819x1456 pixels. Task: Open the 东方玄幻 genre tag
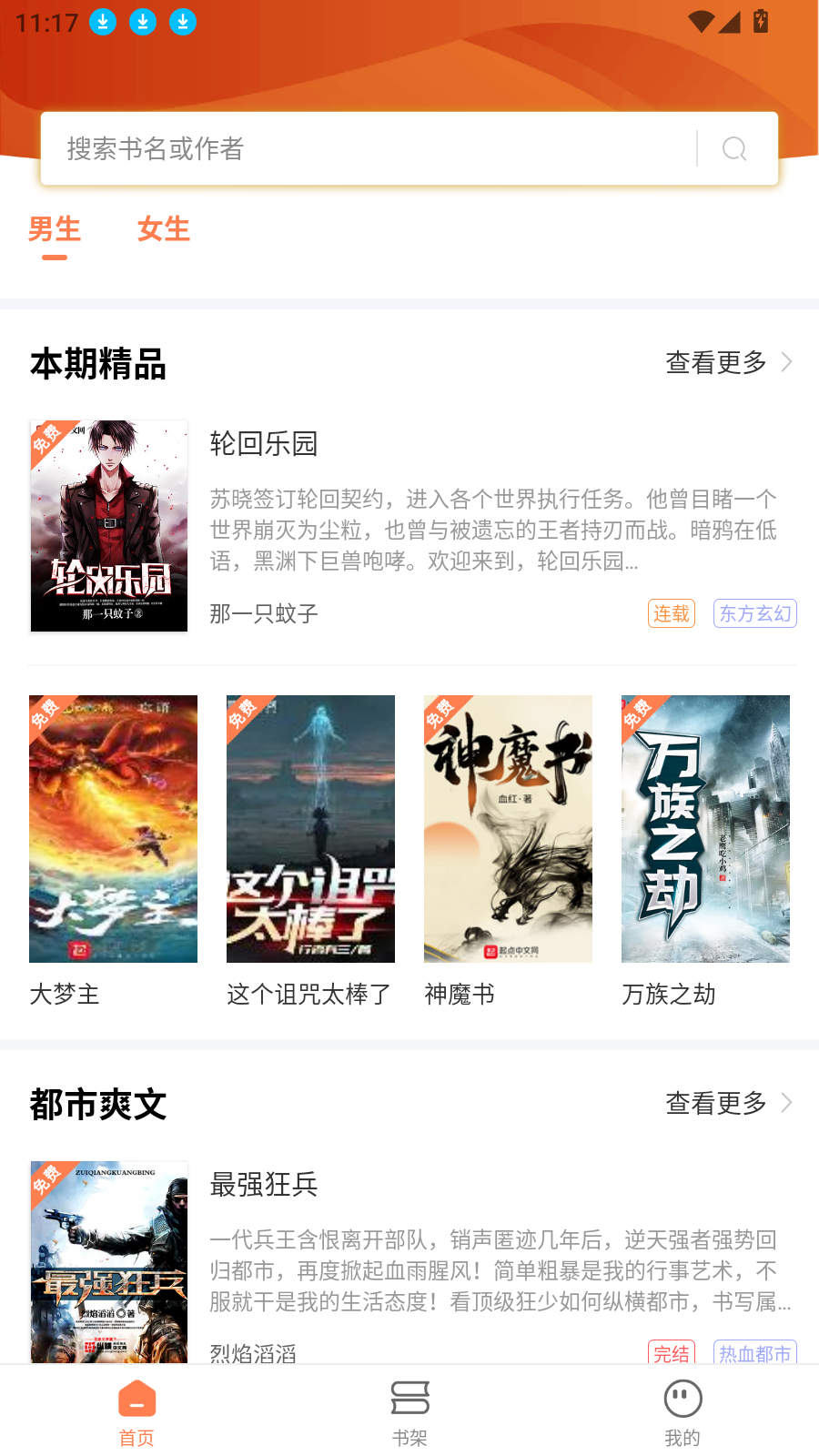click(754, 613)
